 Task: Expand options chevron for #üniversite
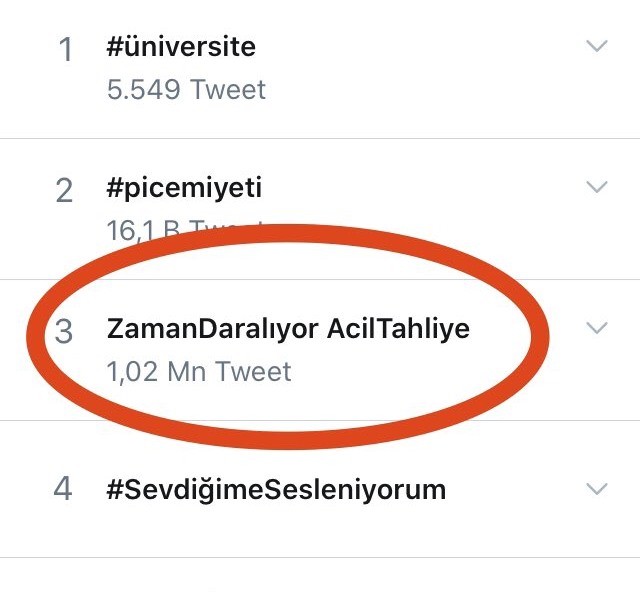[x=597, y=46]
